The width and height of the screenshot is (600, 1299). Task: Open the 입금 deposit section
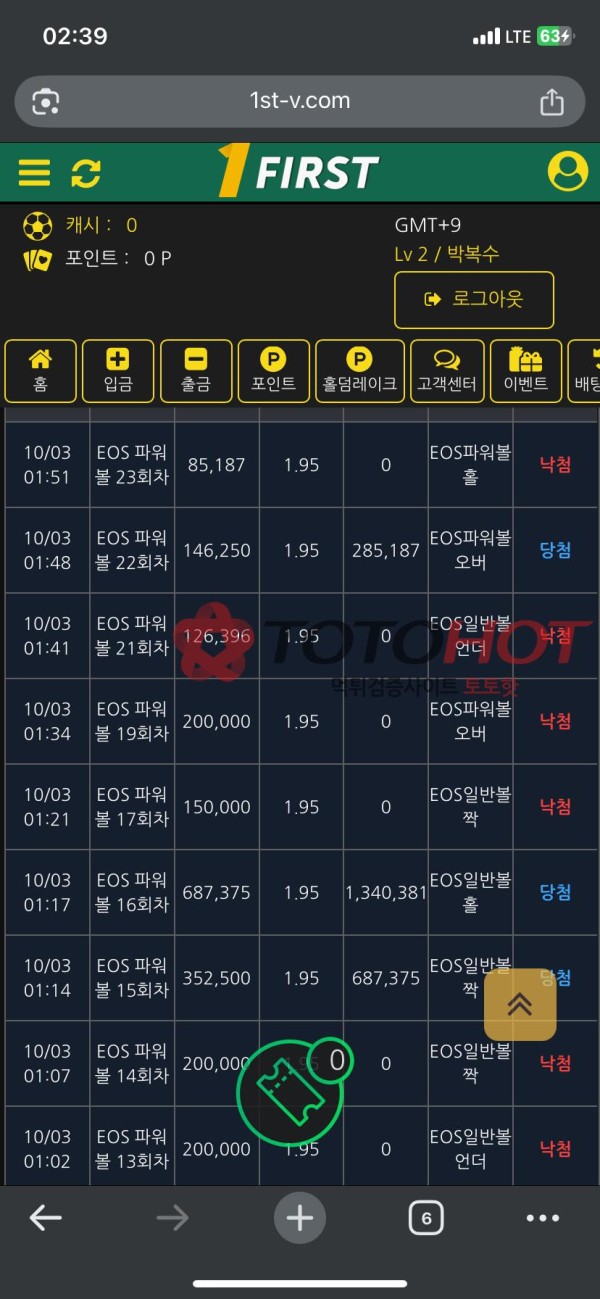click(118, 371)
